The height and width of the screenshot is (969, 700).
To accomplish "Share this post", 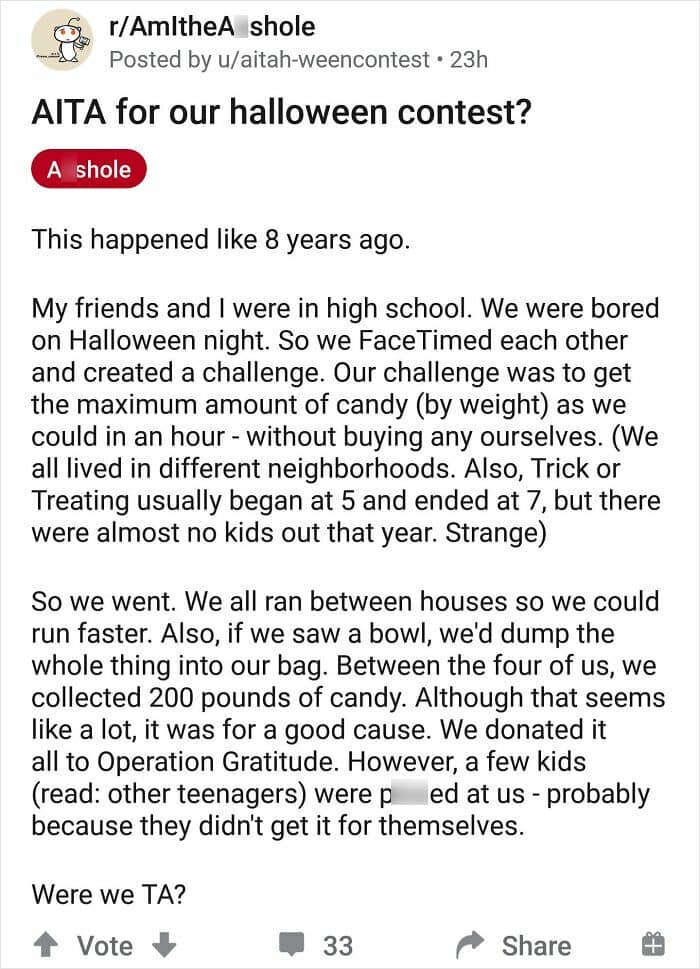I will [x=514, y=945].
